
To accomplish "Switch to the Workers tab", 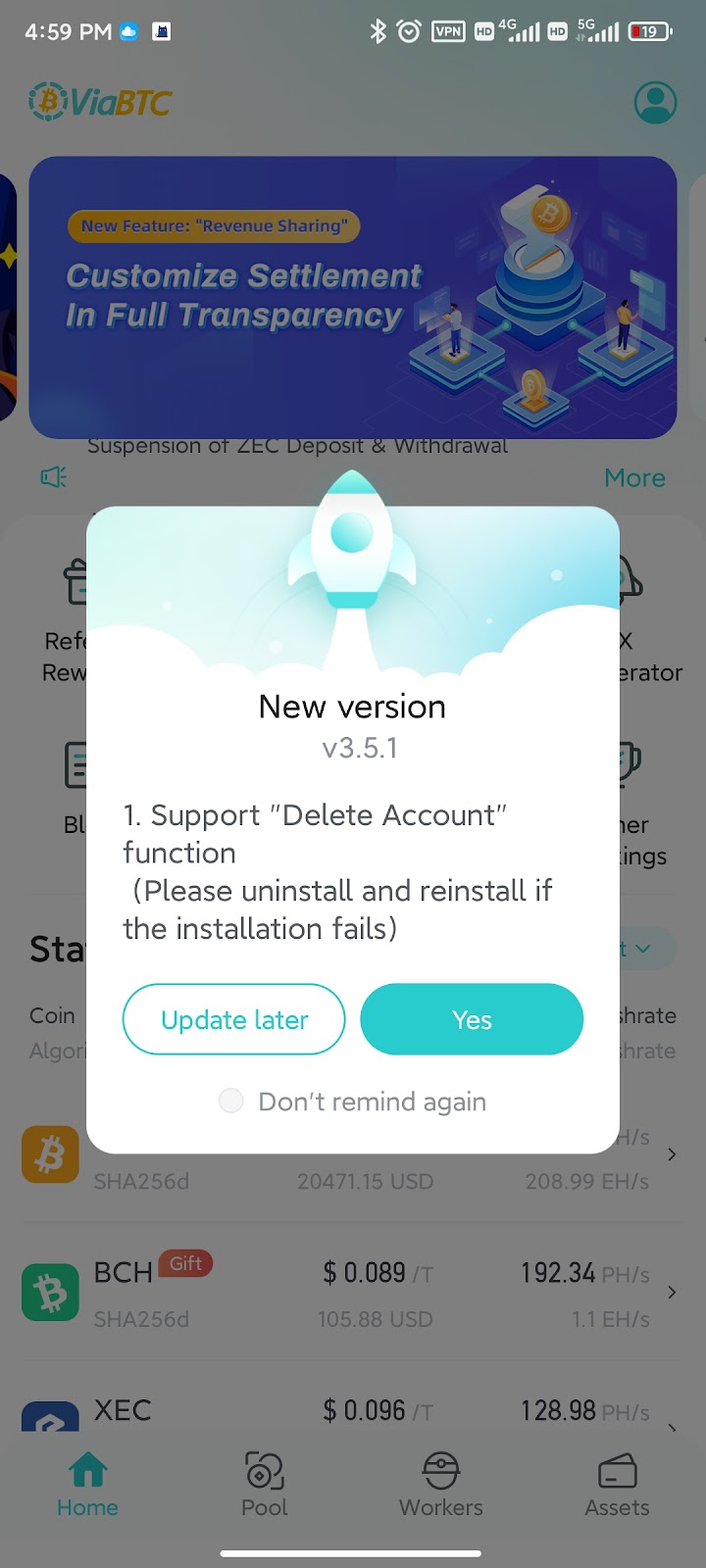I will pyautogui.click(x=440, y=1485).
